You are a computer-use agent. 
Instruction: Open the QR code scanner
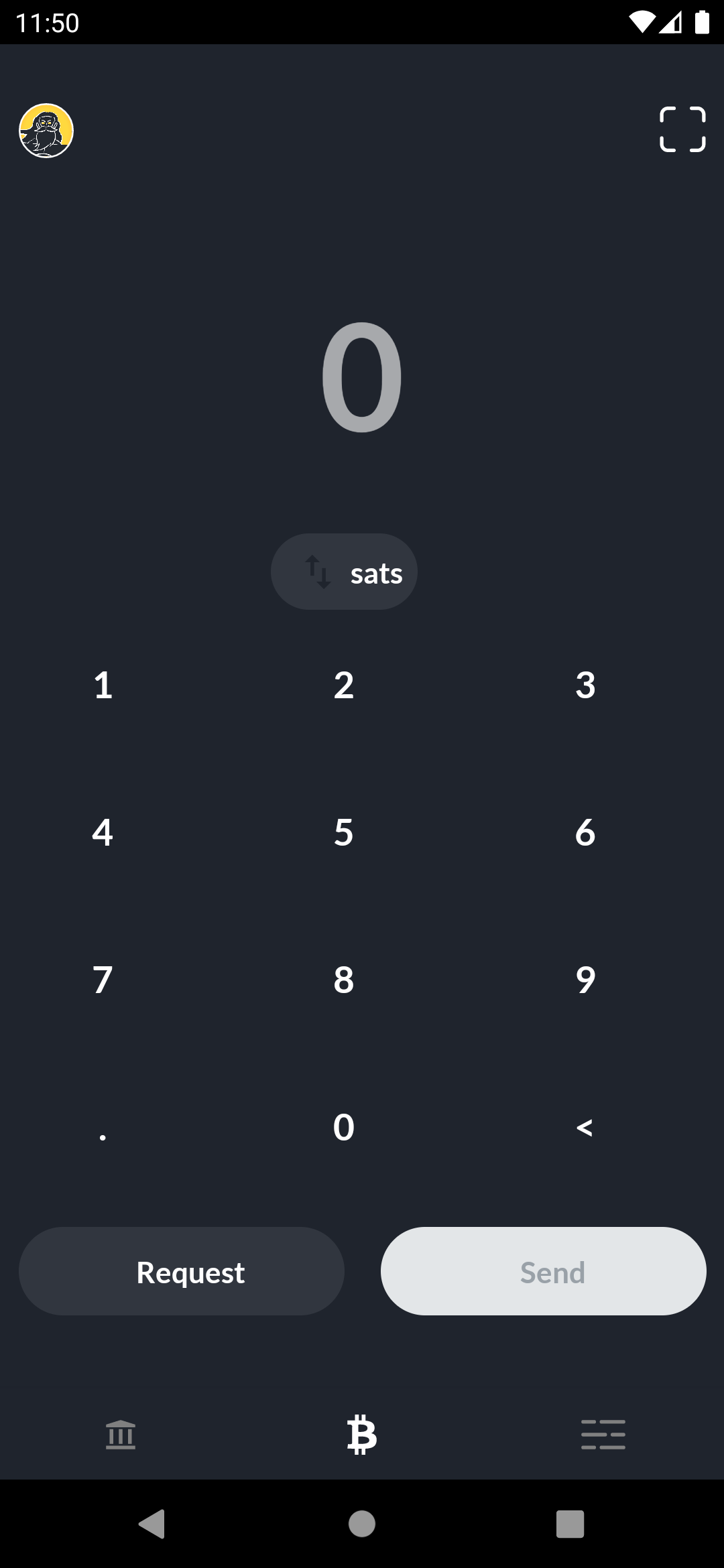click(x=682, y=129)
